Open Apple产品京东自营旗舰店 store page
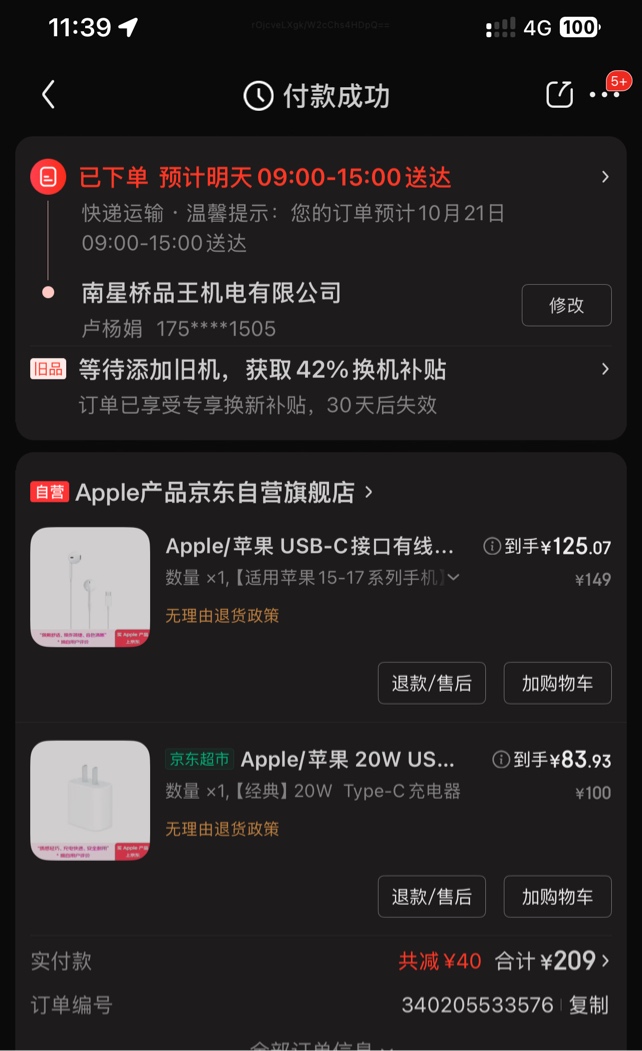 [x=215, y=492]
